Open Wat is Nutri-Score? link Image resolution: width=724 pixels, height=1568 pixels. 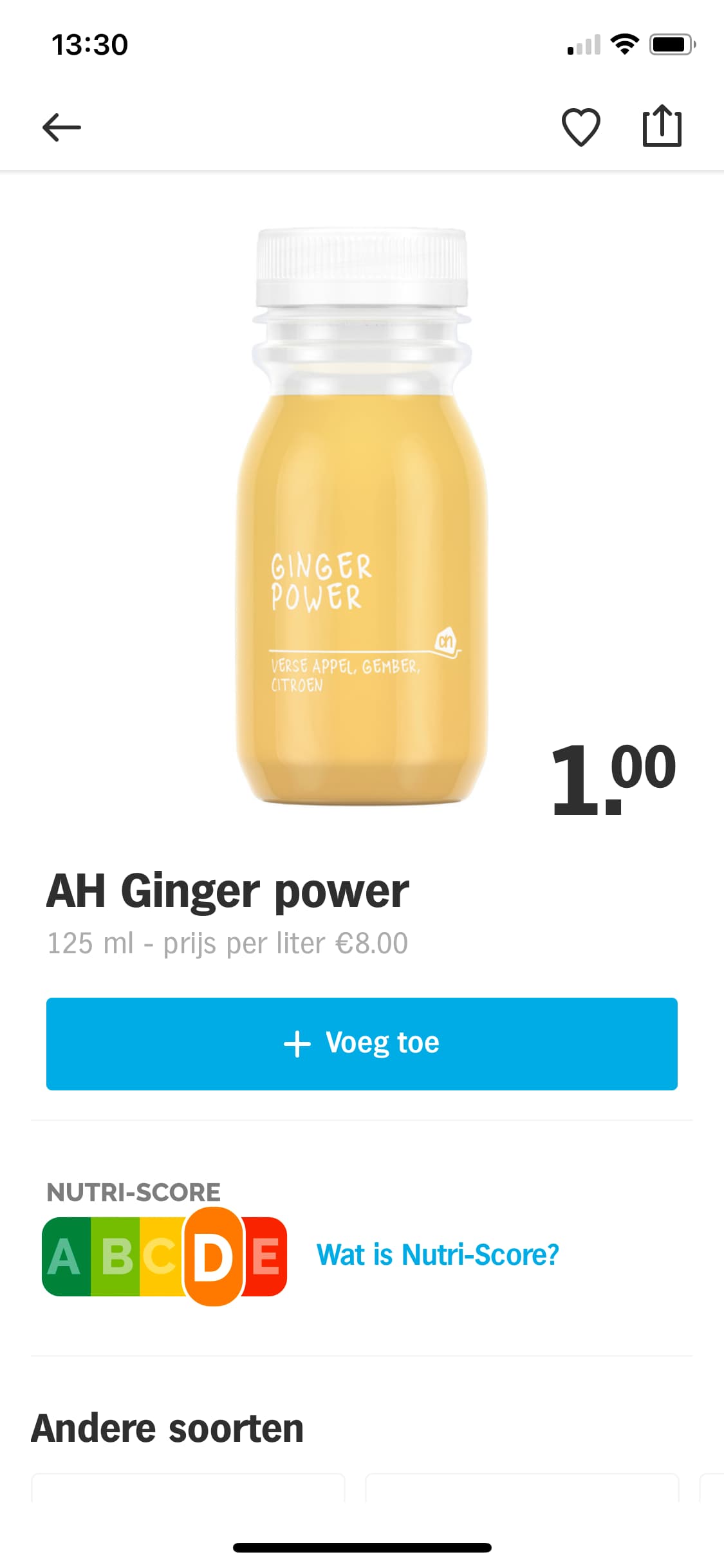438,1255
